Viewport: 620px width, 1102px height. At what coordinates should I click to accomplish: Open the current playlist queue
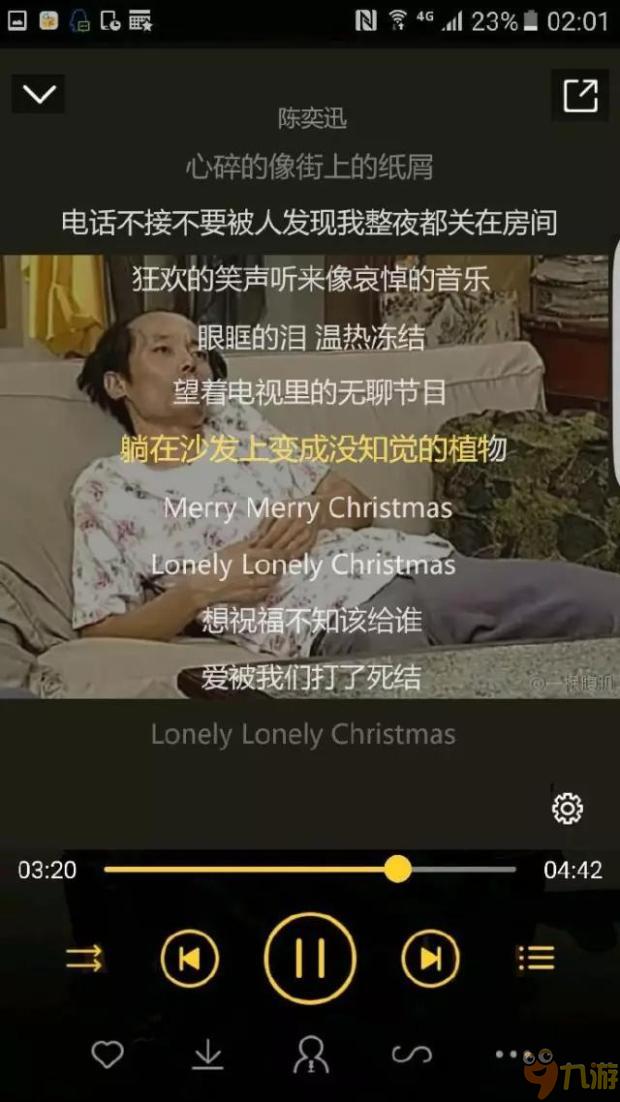[536, 959]
